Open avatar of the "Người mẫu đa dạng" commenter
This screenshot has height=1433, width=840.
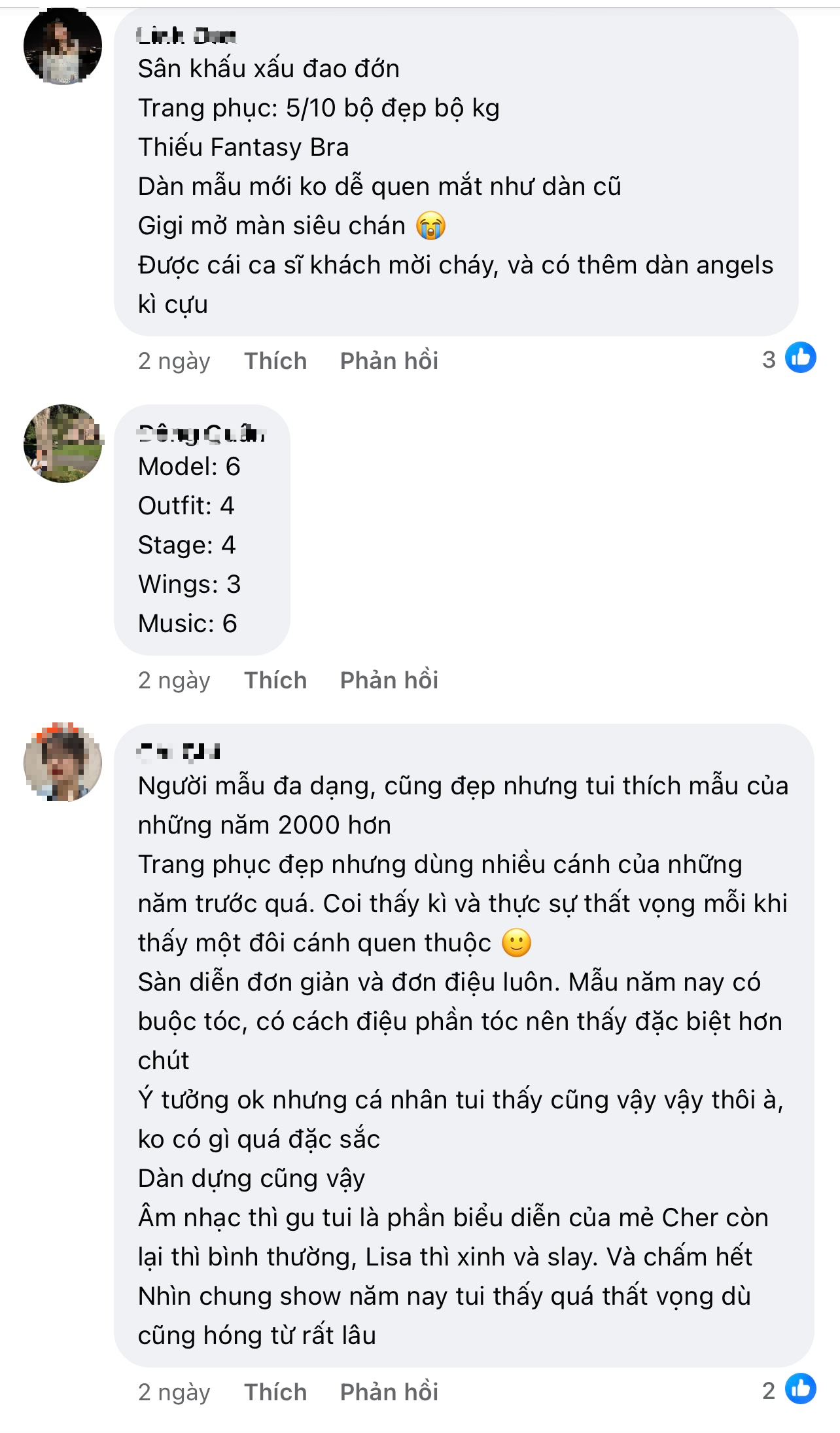pos(63,762)
